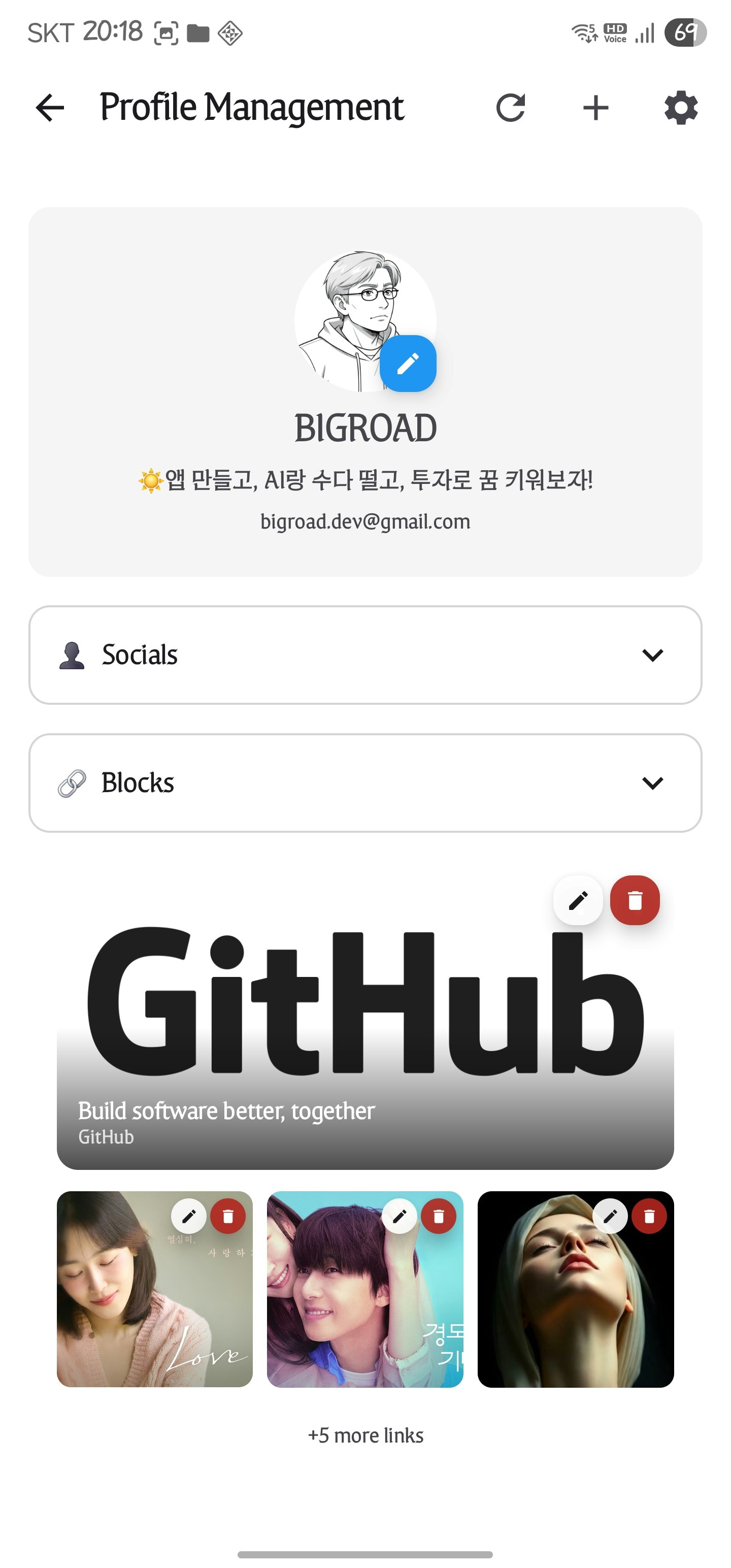
Task: Show the +5 more links
Action: [x=365, y=1435]
